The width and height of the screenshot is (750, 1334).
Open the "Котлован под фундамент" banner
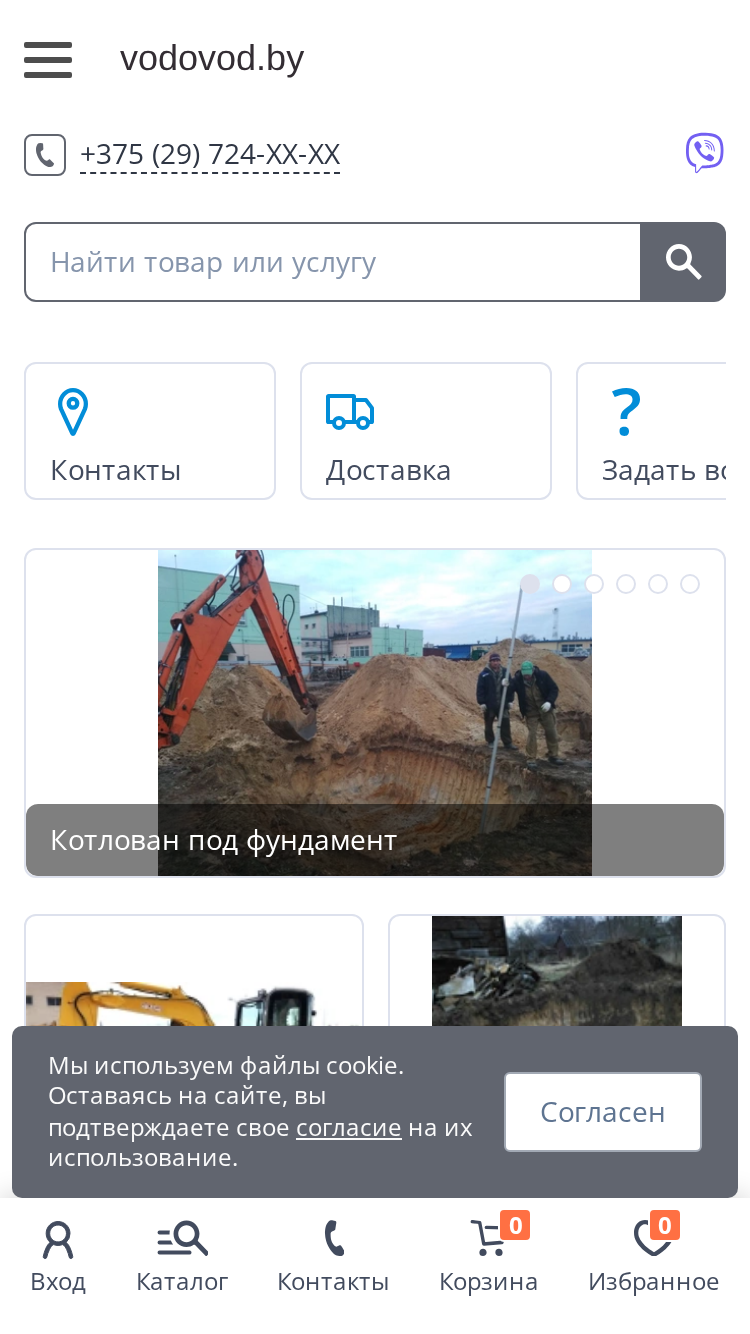[x=375, y=713]
